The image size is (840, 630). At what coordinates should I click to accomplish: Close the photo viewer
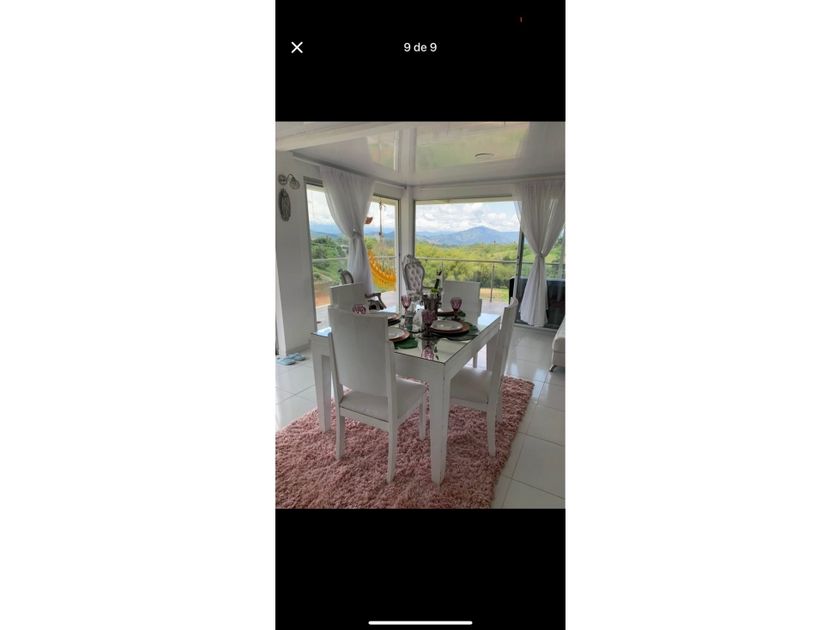coord(297,48)
